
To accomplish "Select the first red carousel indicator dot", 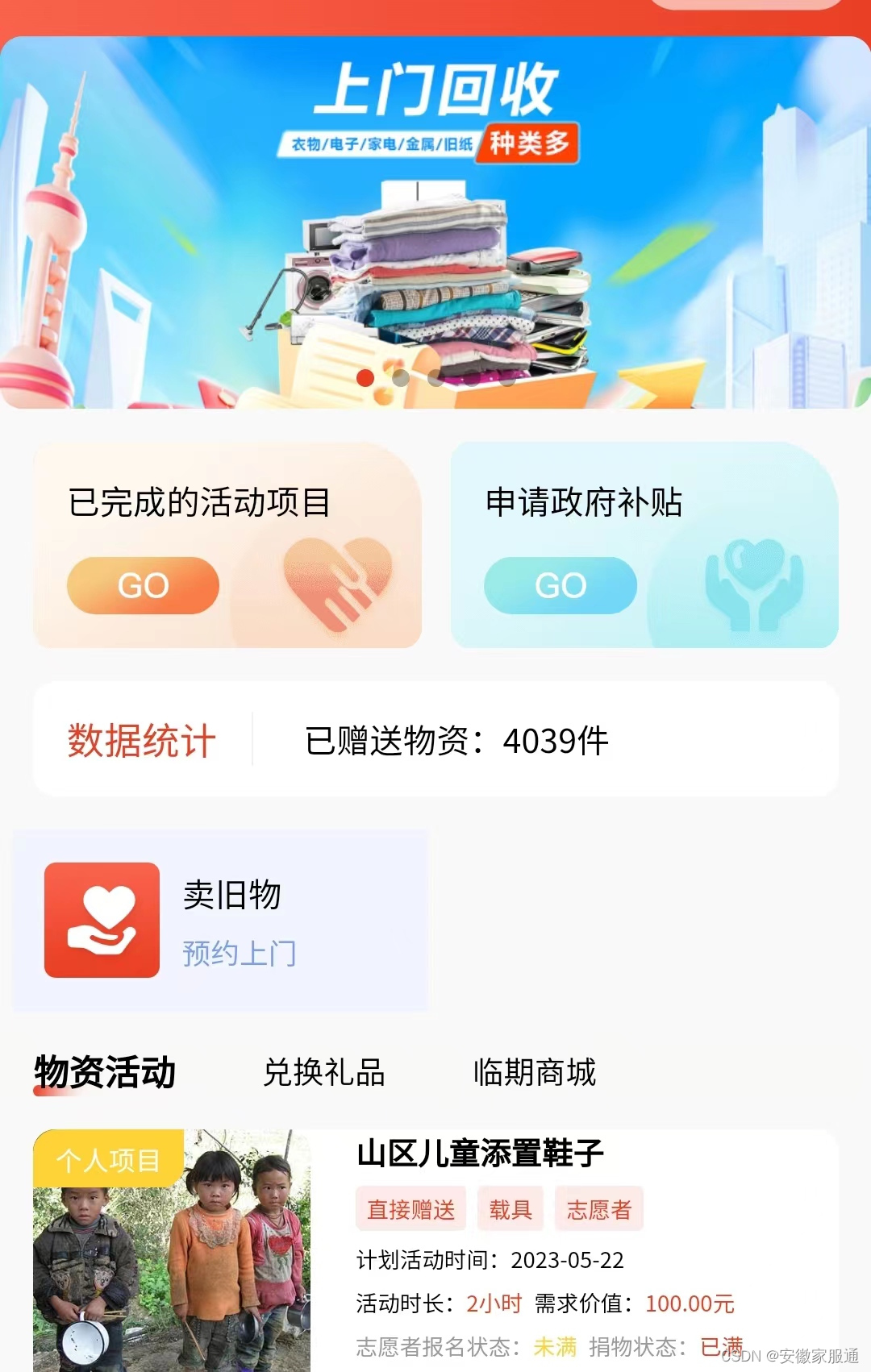I will click(365, 377).
